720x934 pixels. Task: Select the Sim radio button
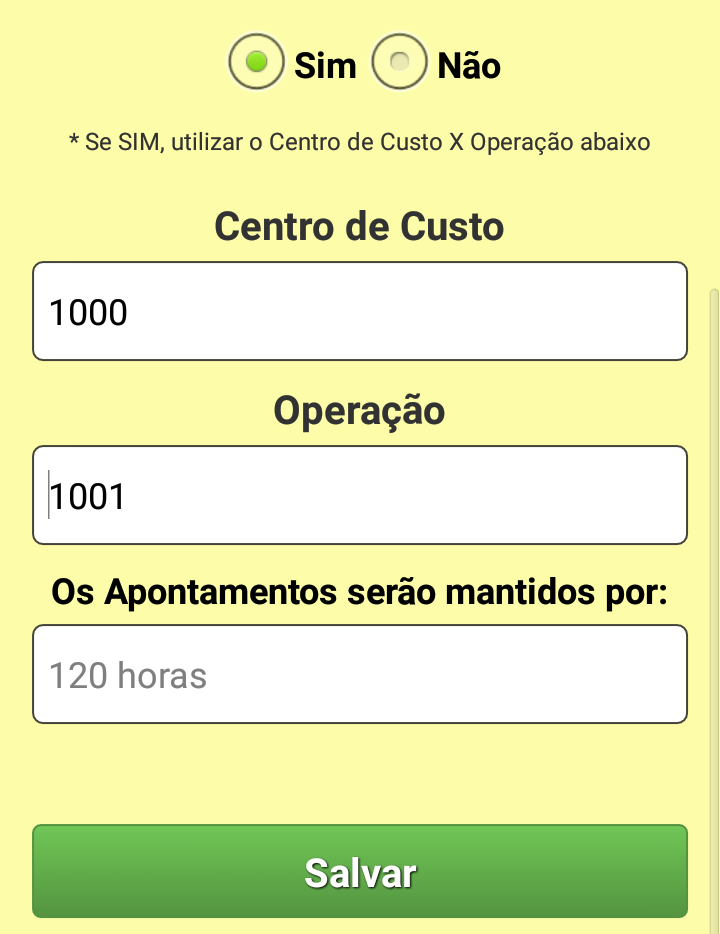pos(257,63)
